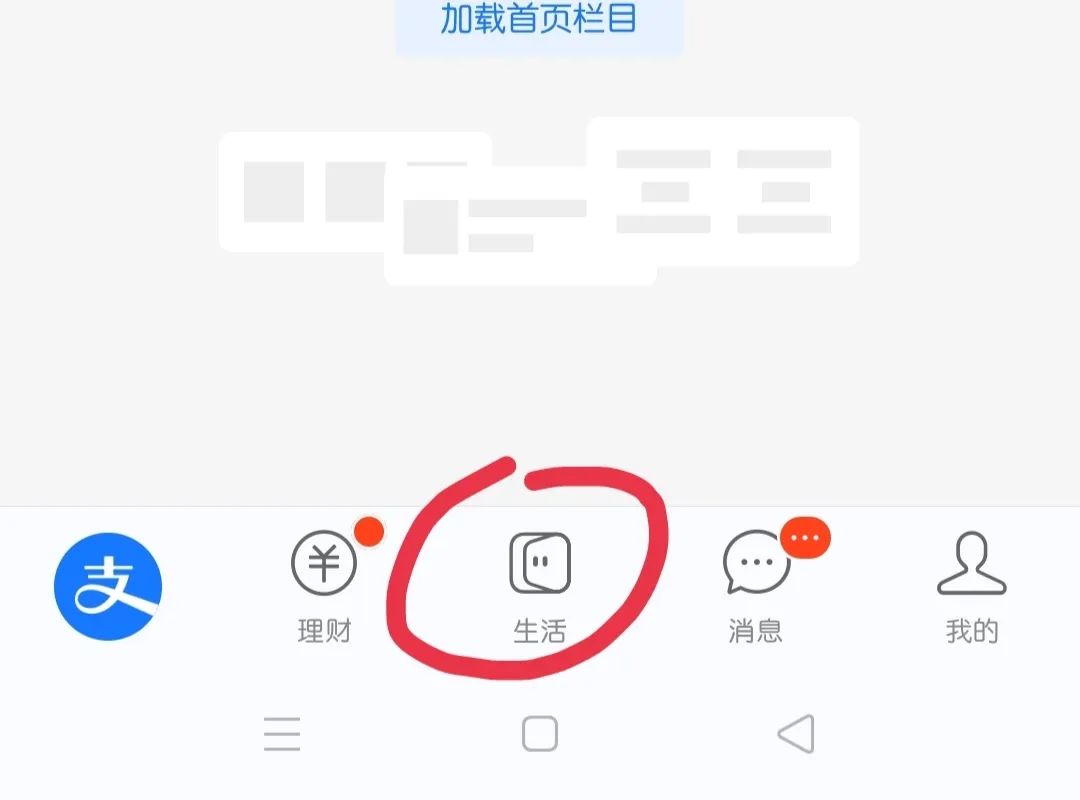Open the 消息 tab
The width and height of the screenshot is (1080, 800).
[757, 587]
